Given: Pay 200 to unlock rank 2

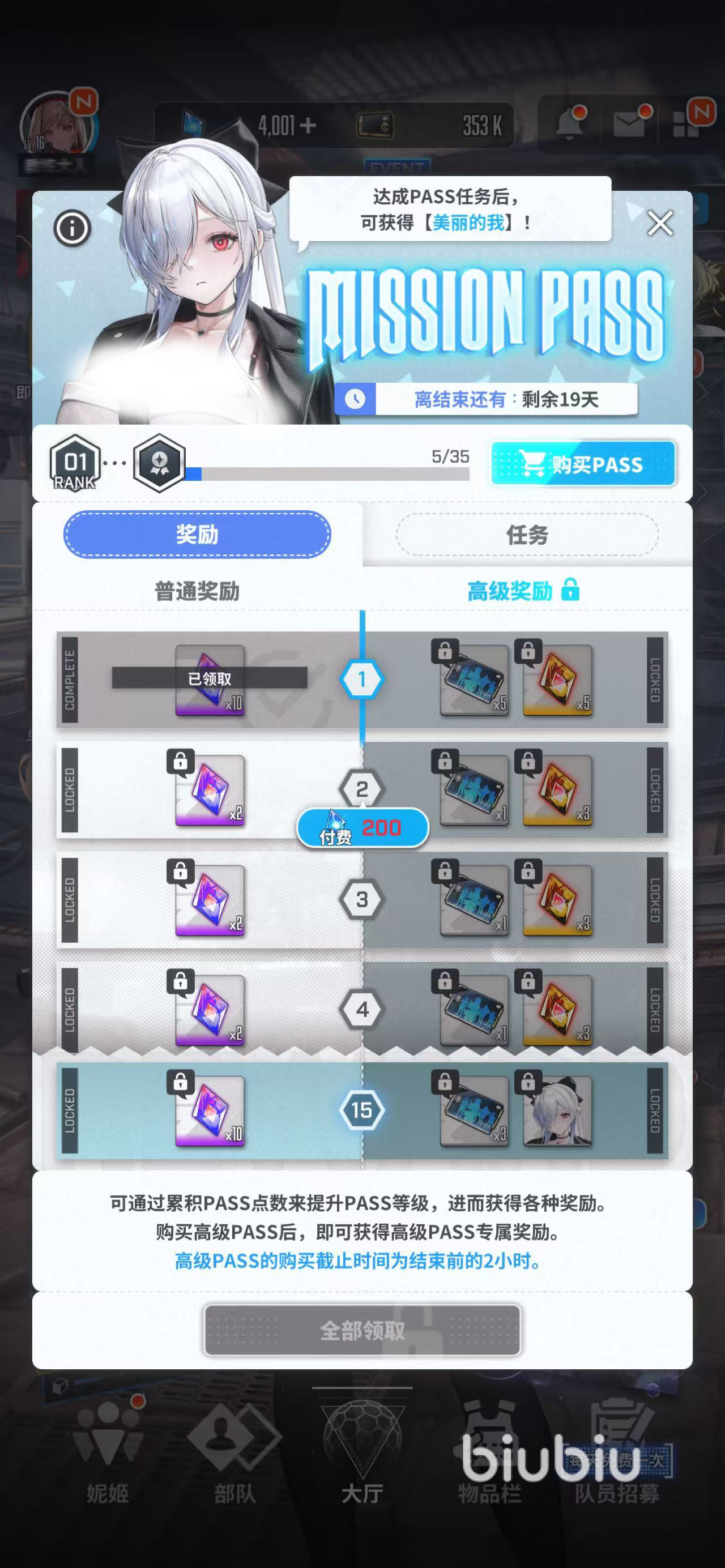Looking at the screenshot, I should click(363, 828).
